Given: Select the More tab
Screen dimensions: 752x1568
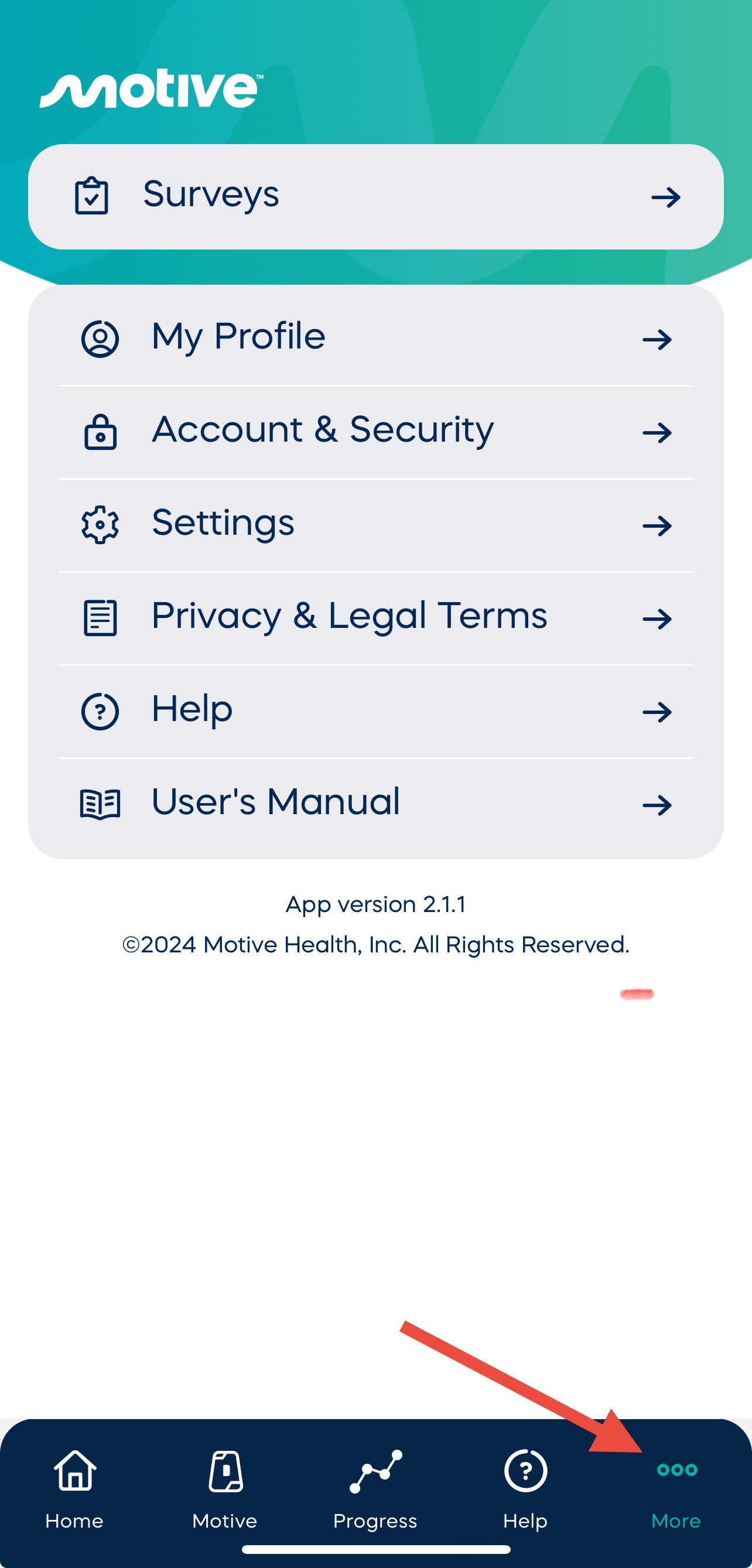Looking at the screenshot, I should tap(676, 1487).
